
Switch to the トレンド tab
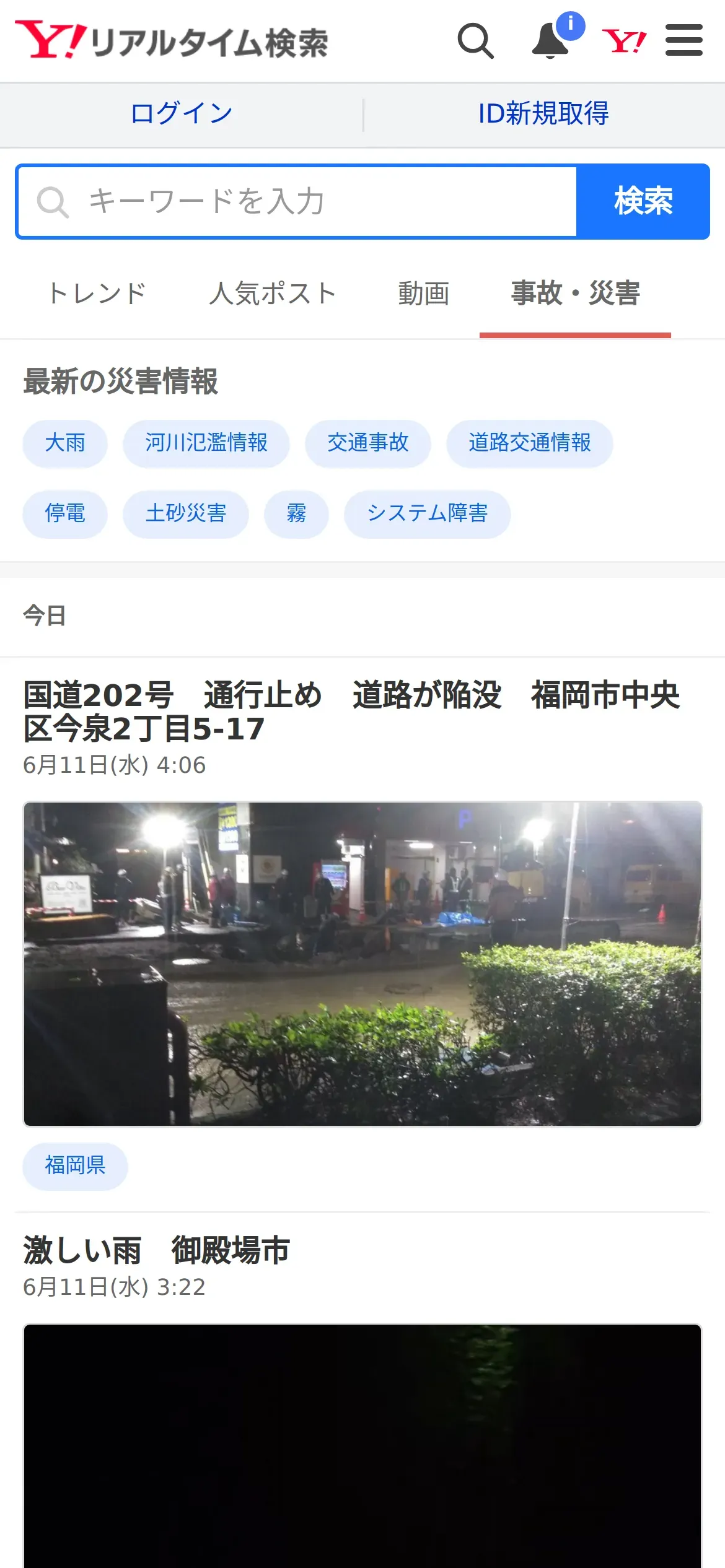coord(97,293)
